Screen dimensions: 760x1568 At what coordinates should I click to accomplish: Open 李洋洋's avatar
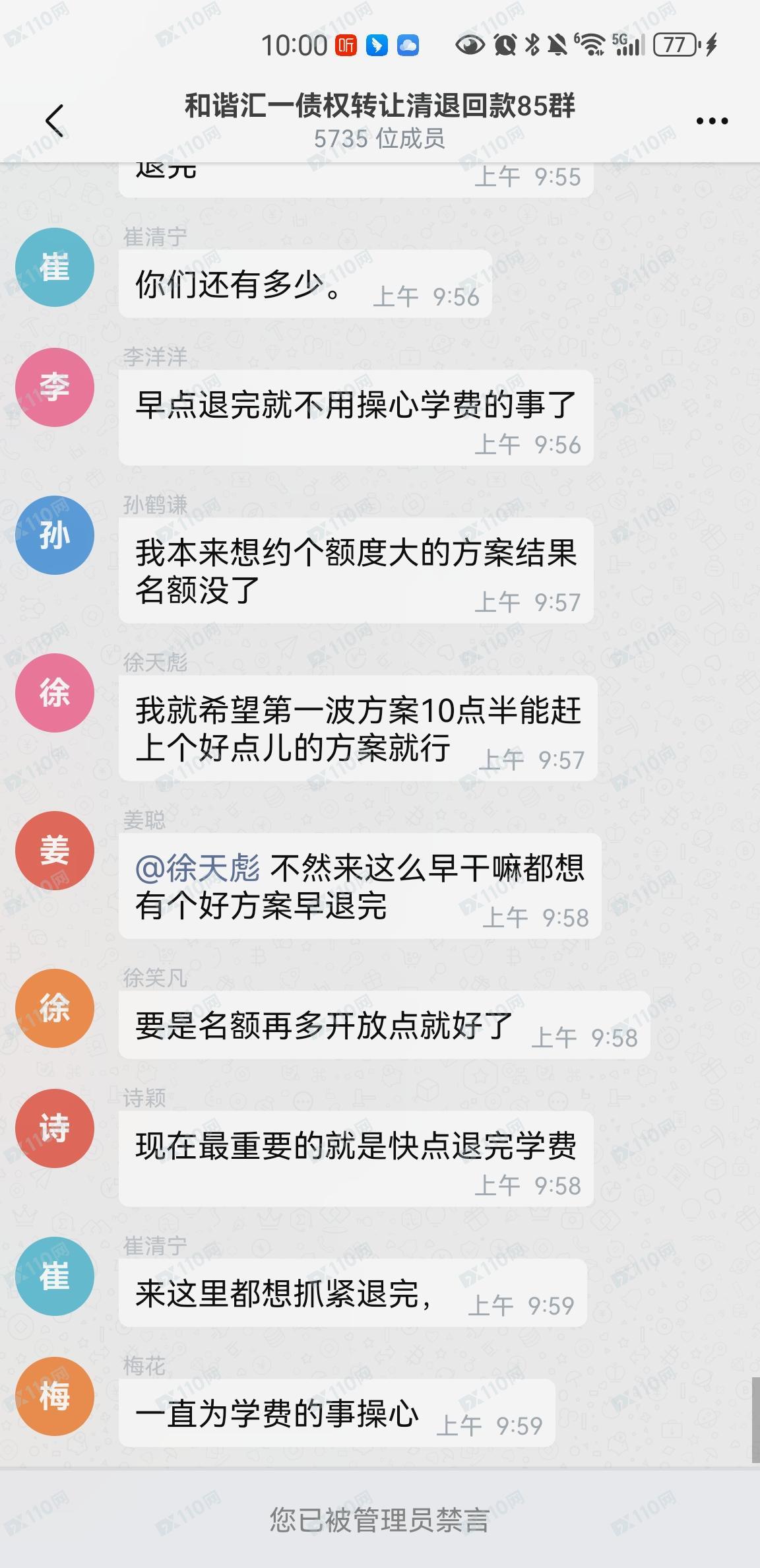(x=55, y=387)
